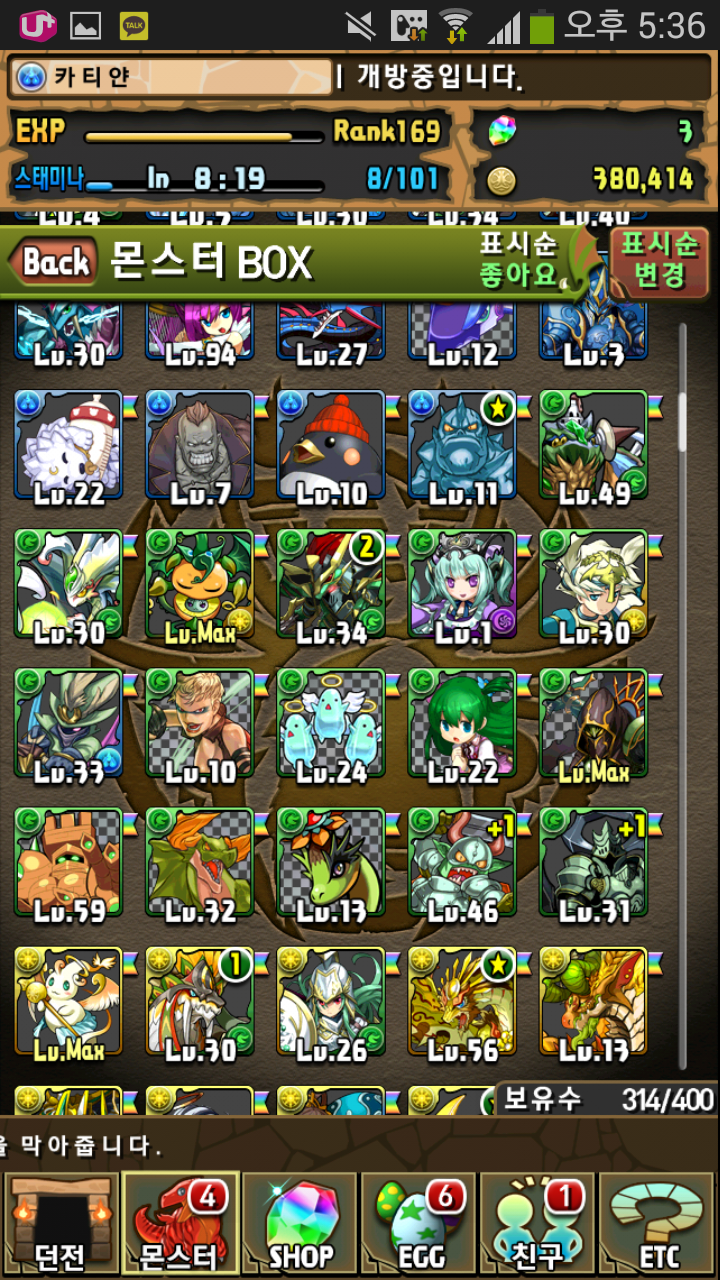Open the pumpkin monster at Lv.Max
The image size is (720, 1280).
200,585
